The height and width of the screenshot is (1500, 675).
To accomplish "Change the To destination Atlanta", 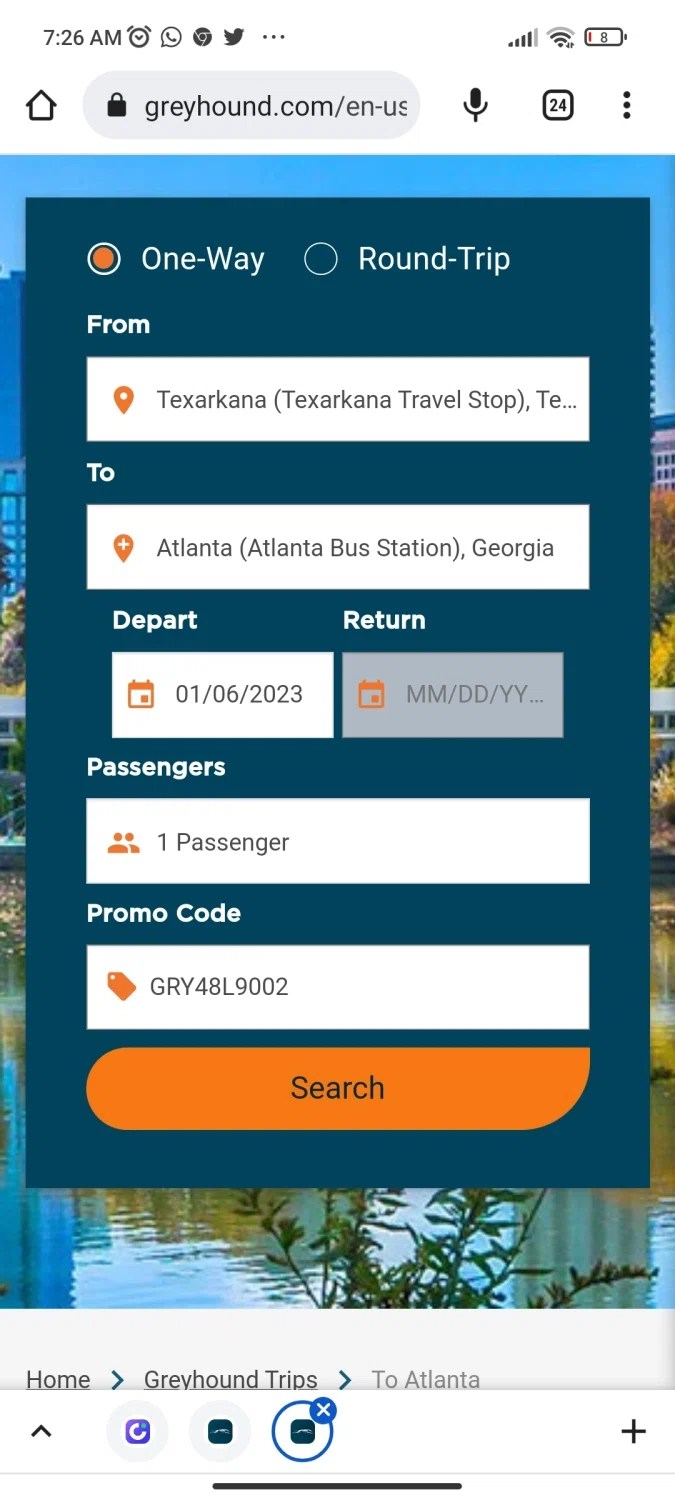I will tap(338, 547).
